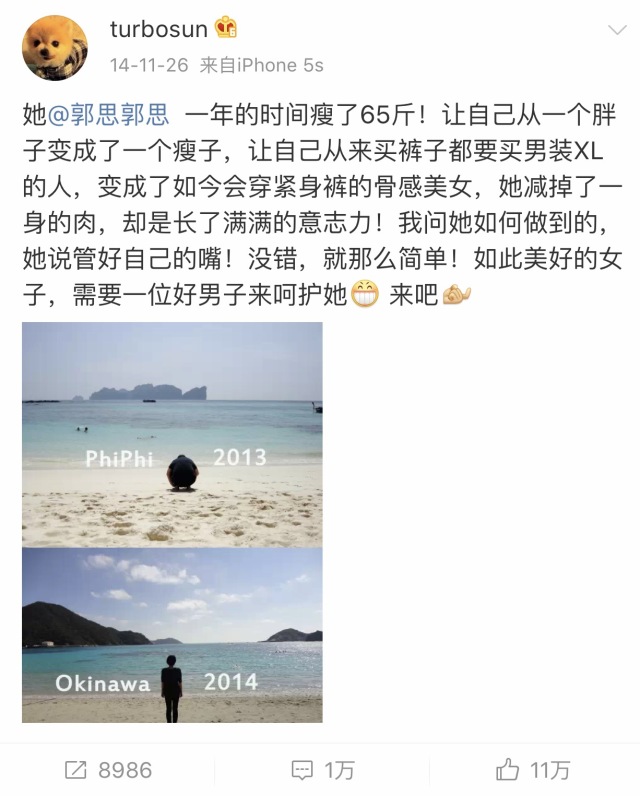This screenshot has width=640, height=796.
Task: Open the @郭思郭思 mention link
Action: pos(108,115)
